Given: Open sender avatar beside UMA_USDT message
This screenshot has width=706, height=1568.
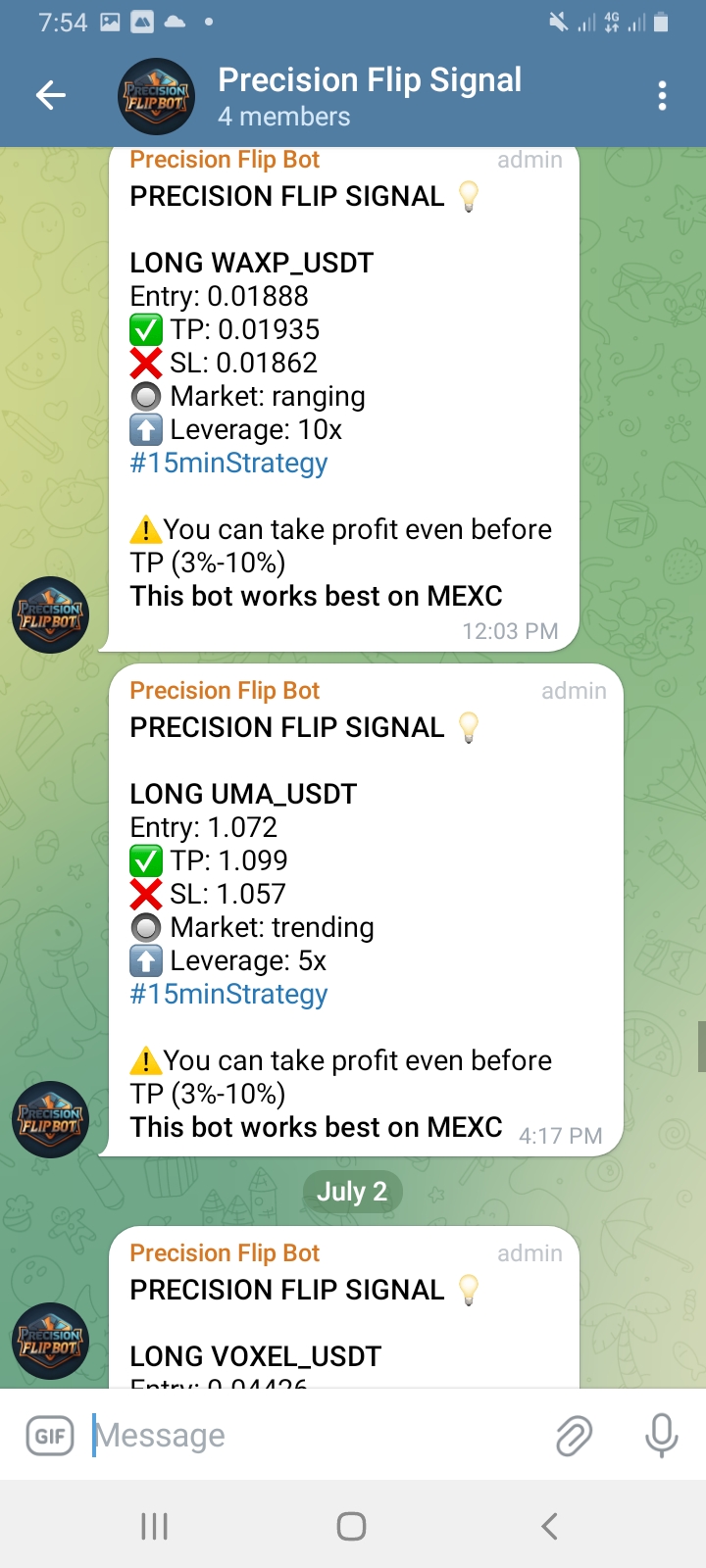Looking at the screenshot, I should coord(51,1119).
